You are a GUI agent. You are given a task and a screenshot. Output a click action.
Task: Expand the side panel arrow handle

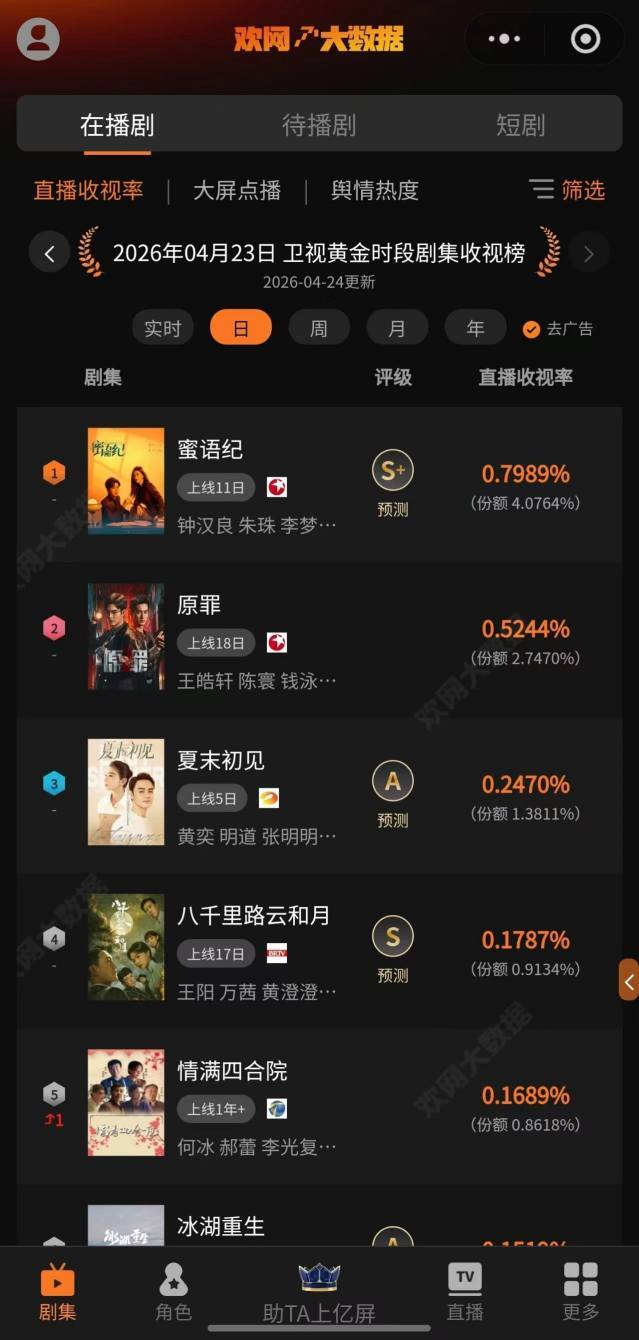click(629, 980)
